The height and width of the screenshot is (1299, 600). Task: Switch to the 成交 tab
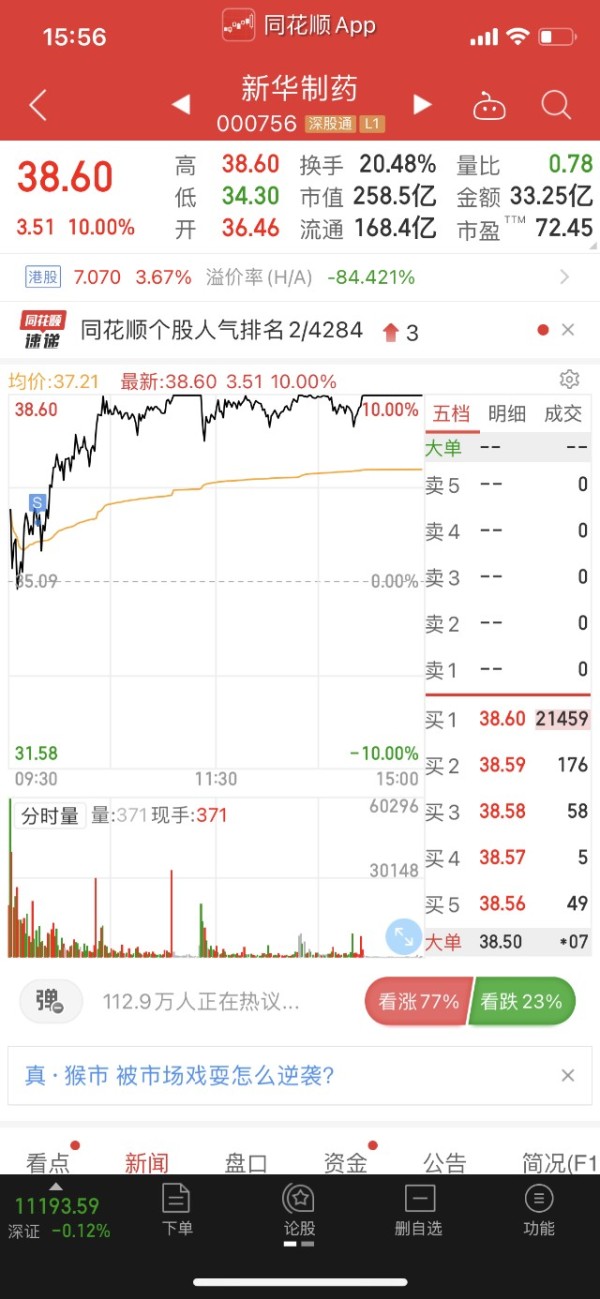(562, 414)
